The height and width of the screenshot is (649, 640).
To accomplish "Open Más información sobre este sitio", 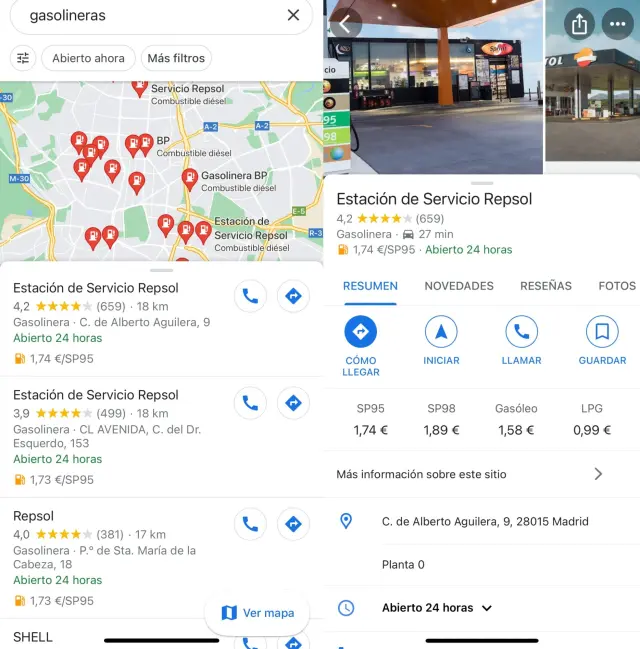I will point(470,474).
